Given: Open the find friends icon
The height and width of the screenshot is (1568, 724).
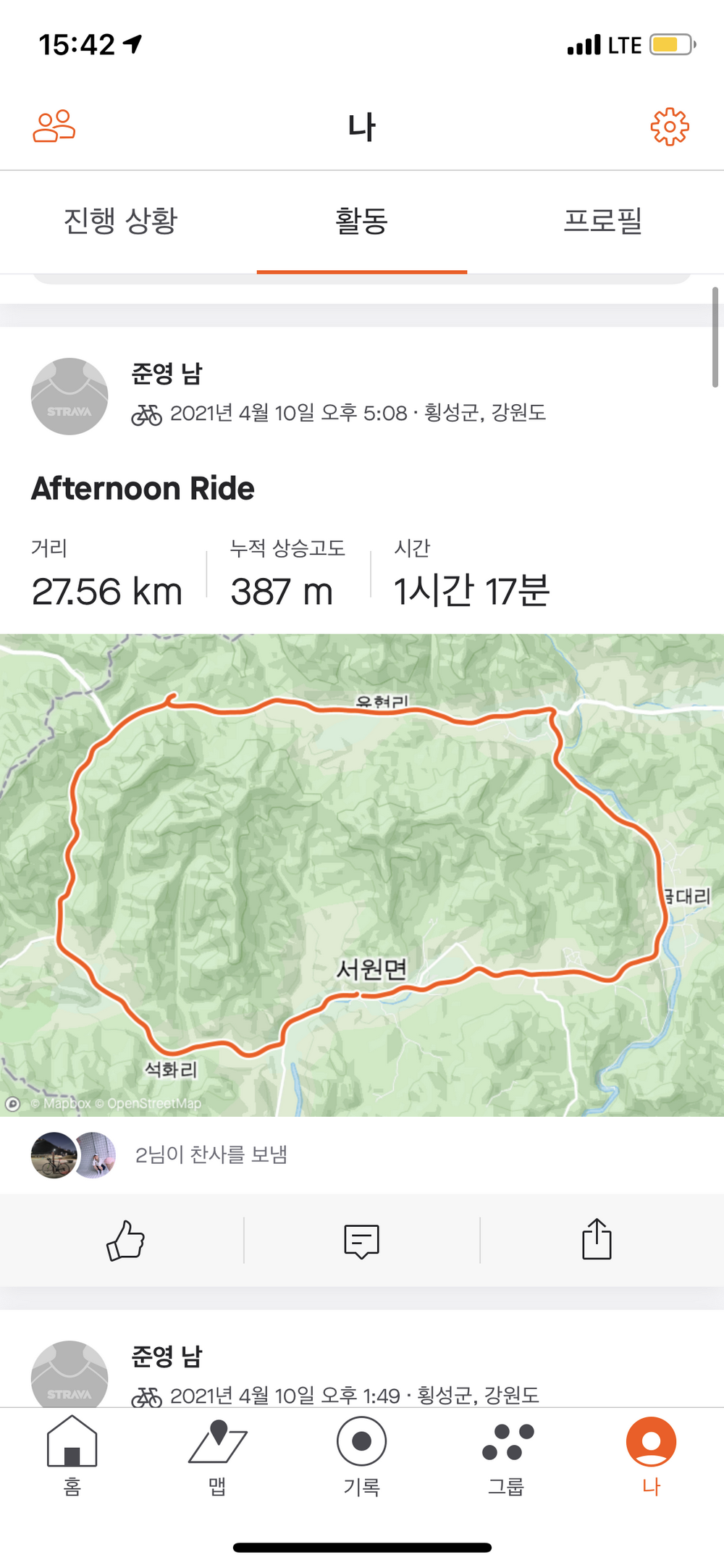Looking at the screenshot, I should click(x=54, y=127).
